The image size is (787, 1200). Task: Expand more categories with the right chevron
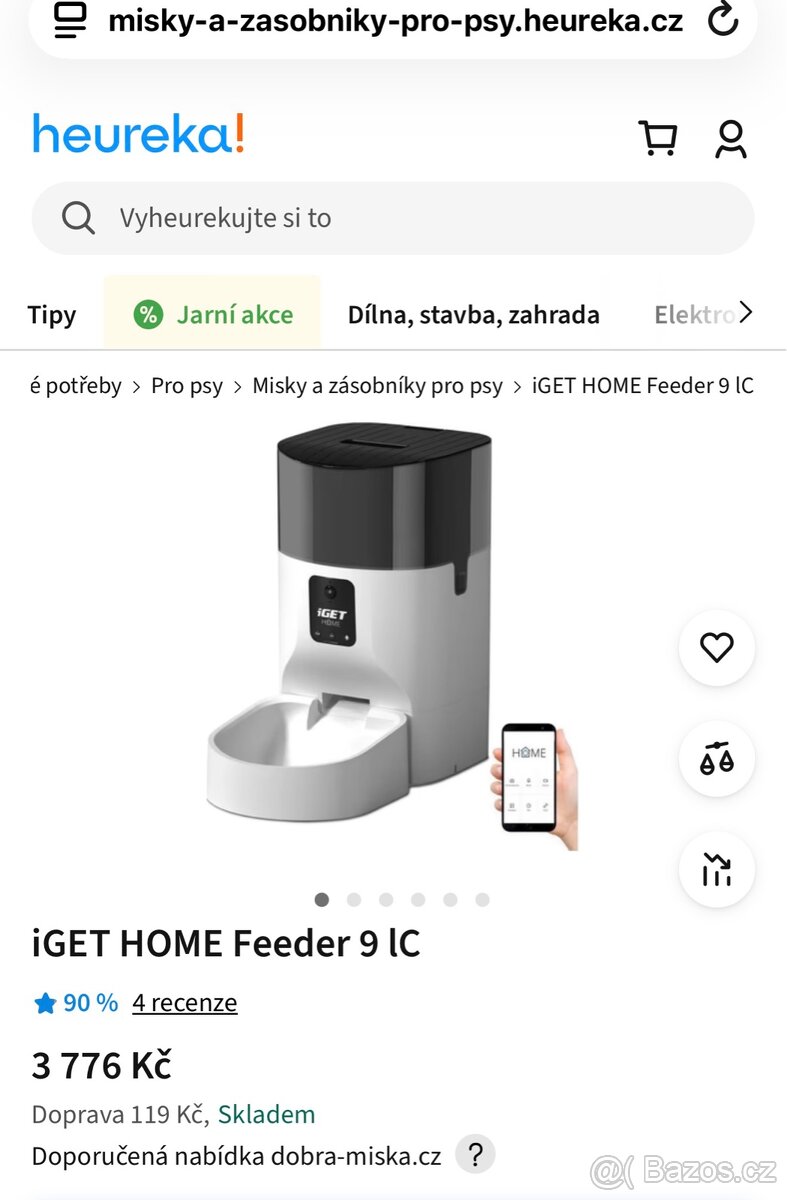pyautogui.click(x=747, y=313)
